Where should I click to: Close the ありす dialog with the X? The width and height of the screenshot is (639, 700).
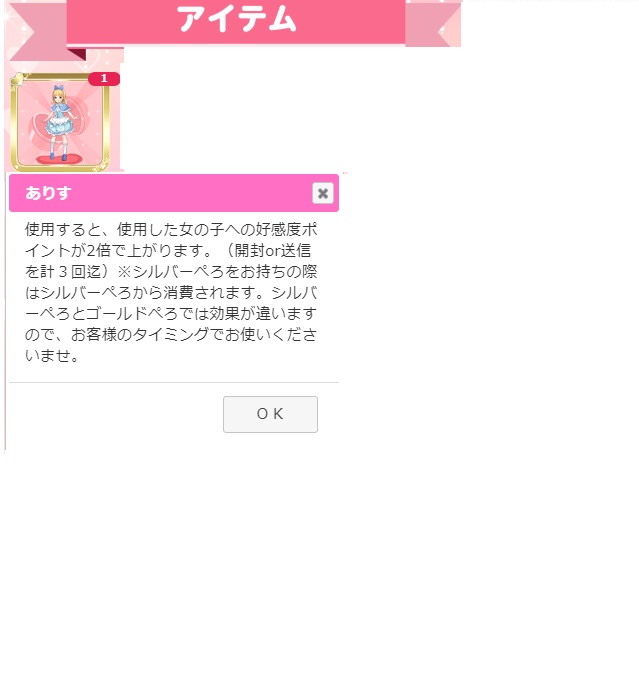coord(322,193)
